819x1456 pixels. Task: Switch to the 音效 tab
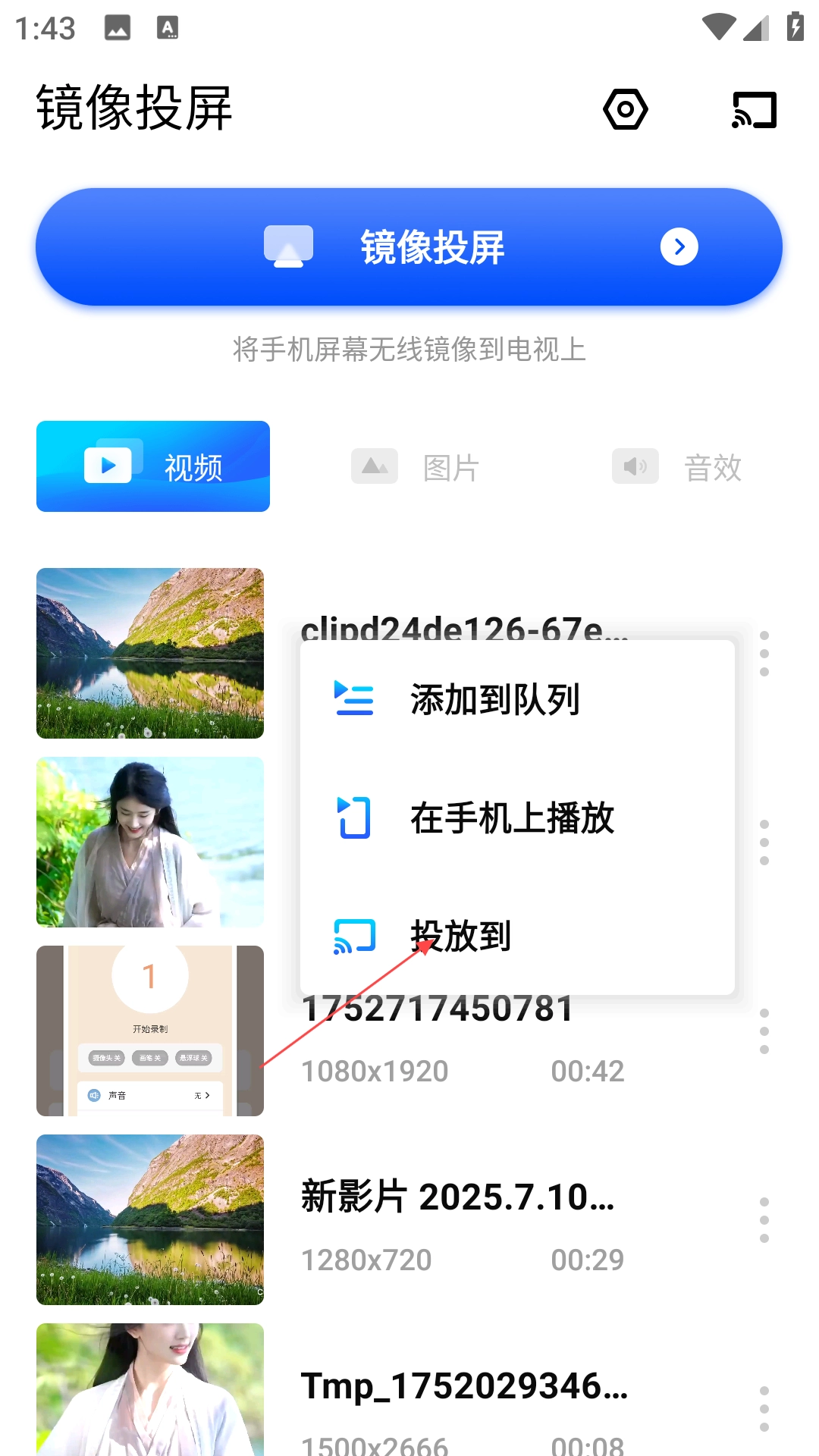(x=677, y=467)
